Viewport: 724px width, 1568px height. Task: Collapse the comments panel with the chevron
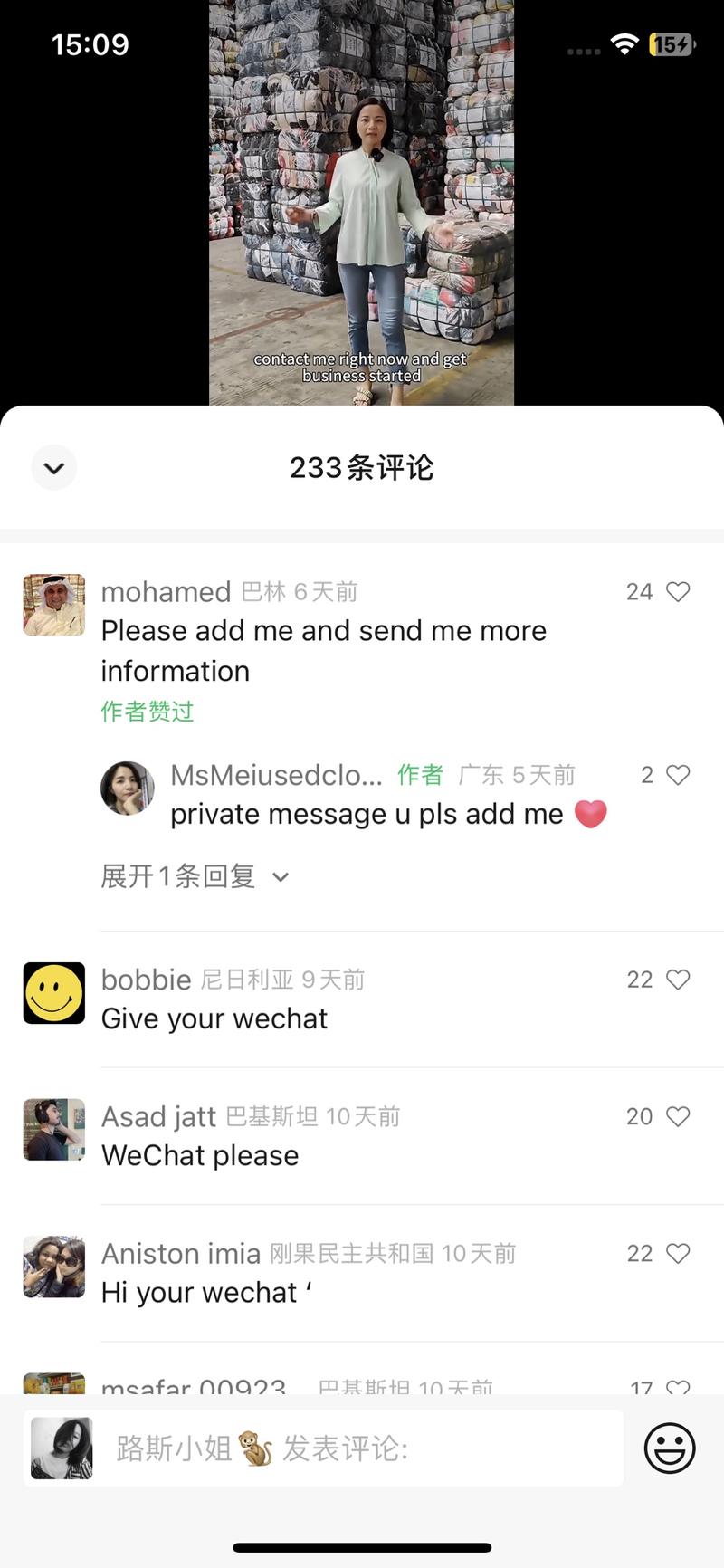[x=54, y=467]
